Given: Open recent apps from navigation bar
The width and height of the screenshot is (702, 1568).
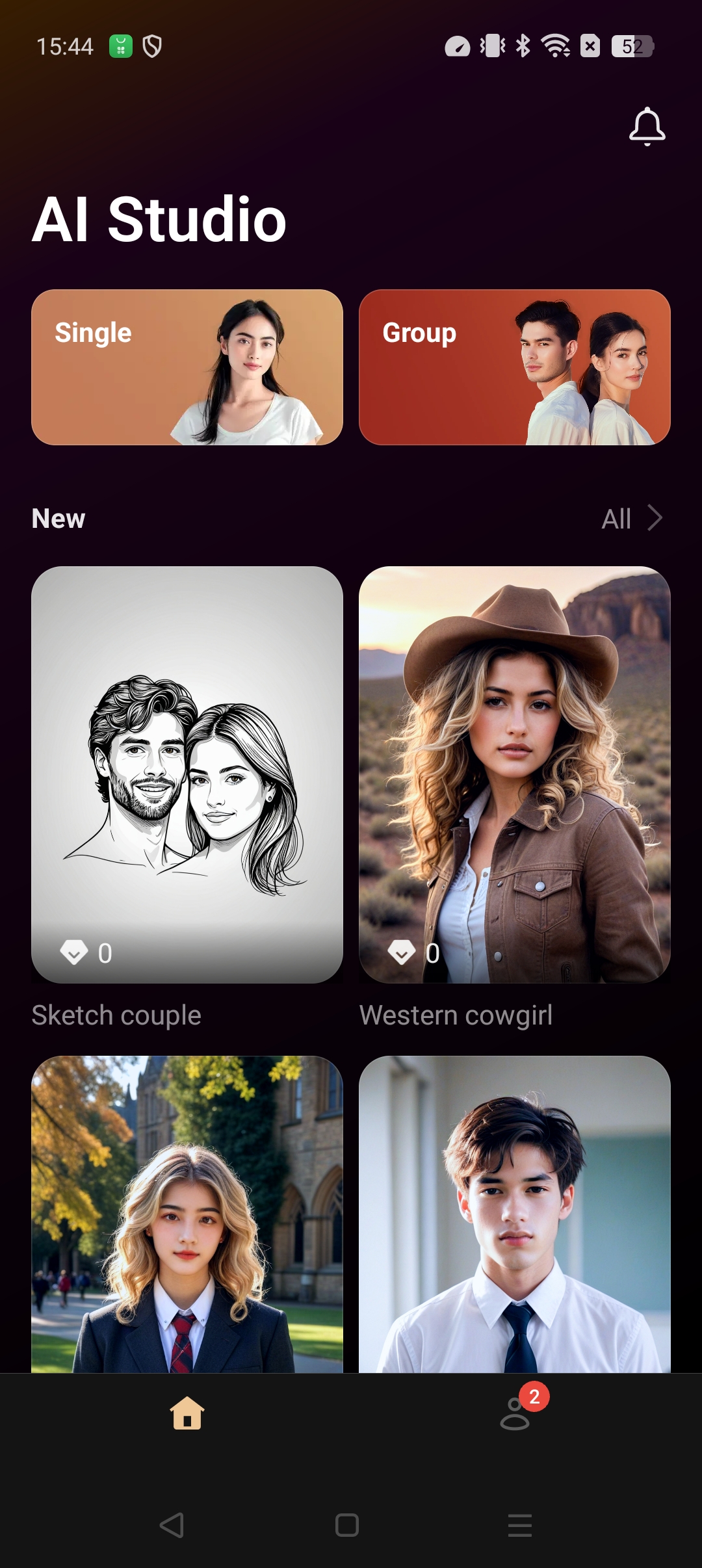Looking at the screenshot, I should coord(519,1525).
